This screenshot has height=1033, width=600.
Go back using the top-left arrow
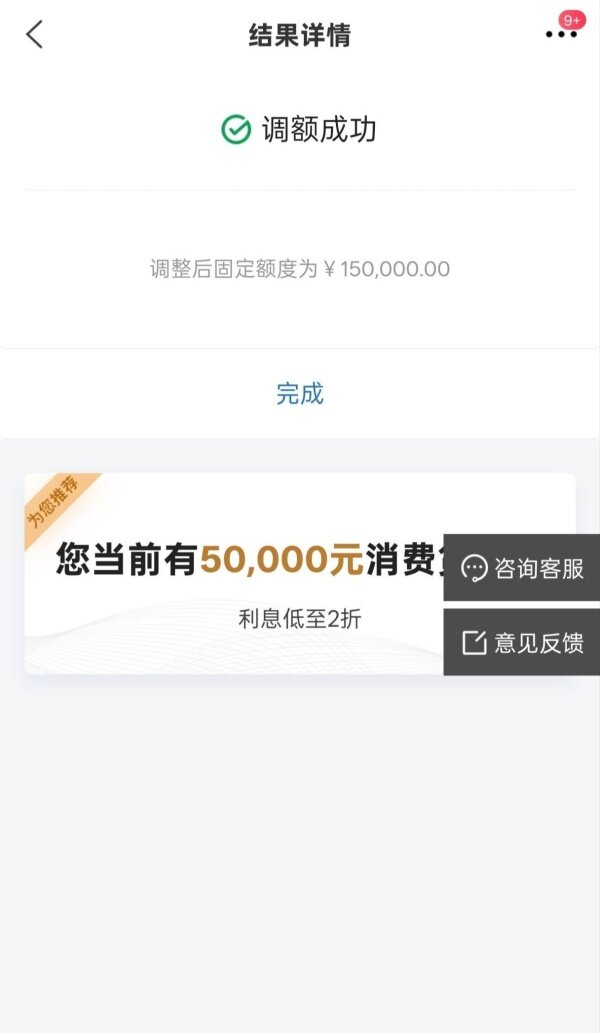pyautogui.click(x=35, y=35)
